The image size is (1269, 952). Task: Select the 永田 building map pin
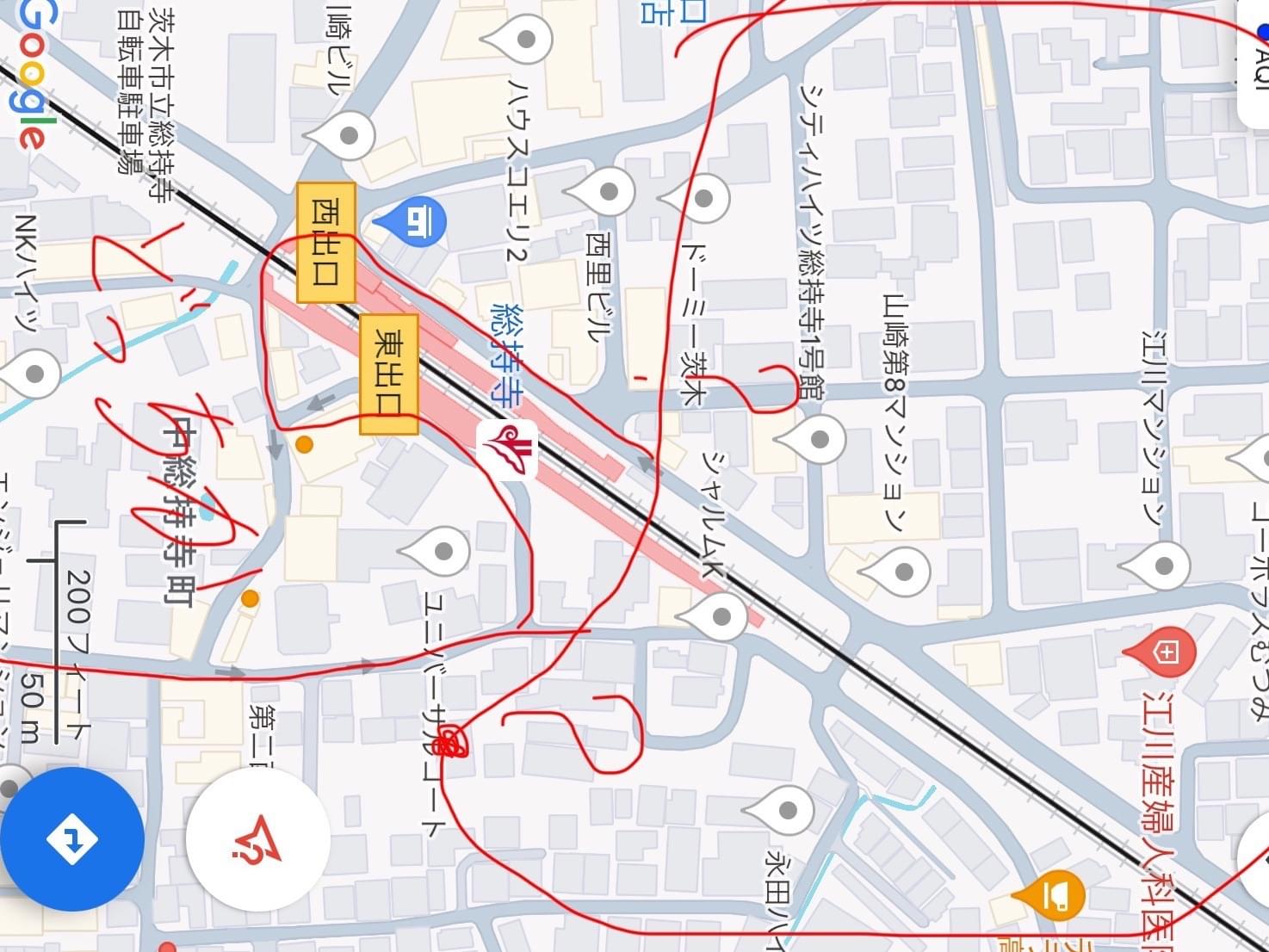click(x=786, y=810)
